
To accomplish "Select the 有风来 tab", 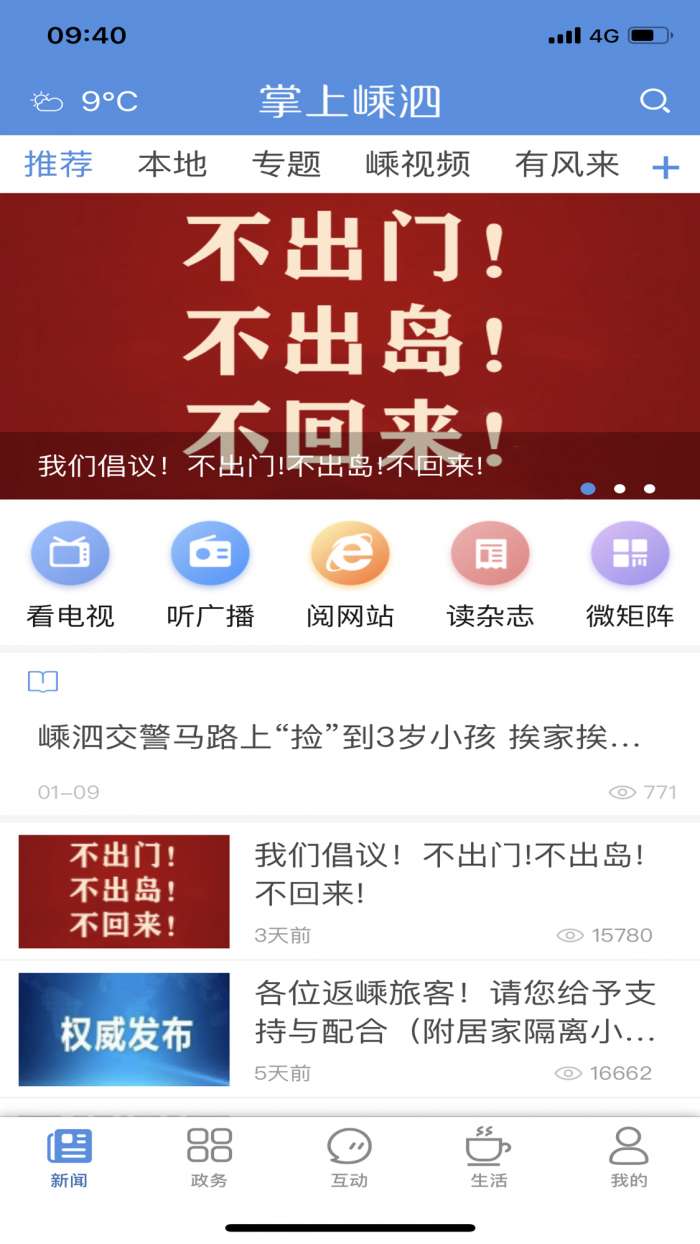I will point(567,164).
